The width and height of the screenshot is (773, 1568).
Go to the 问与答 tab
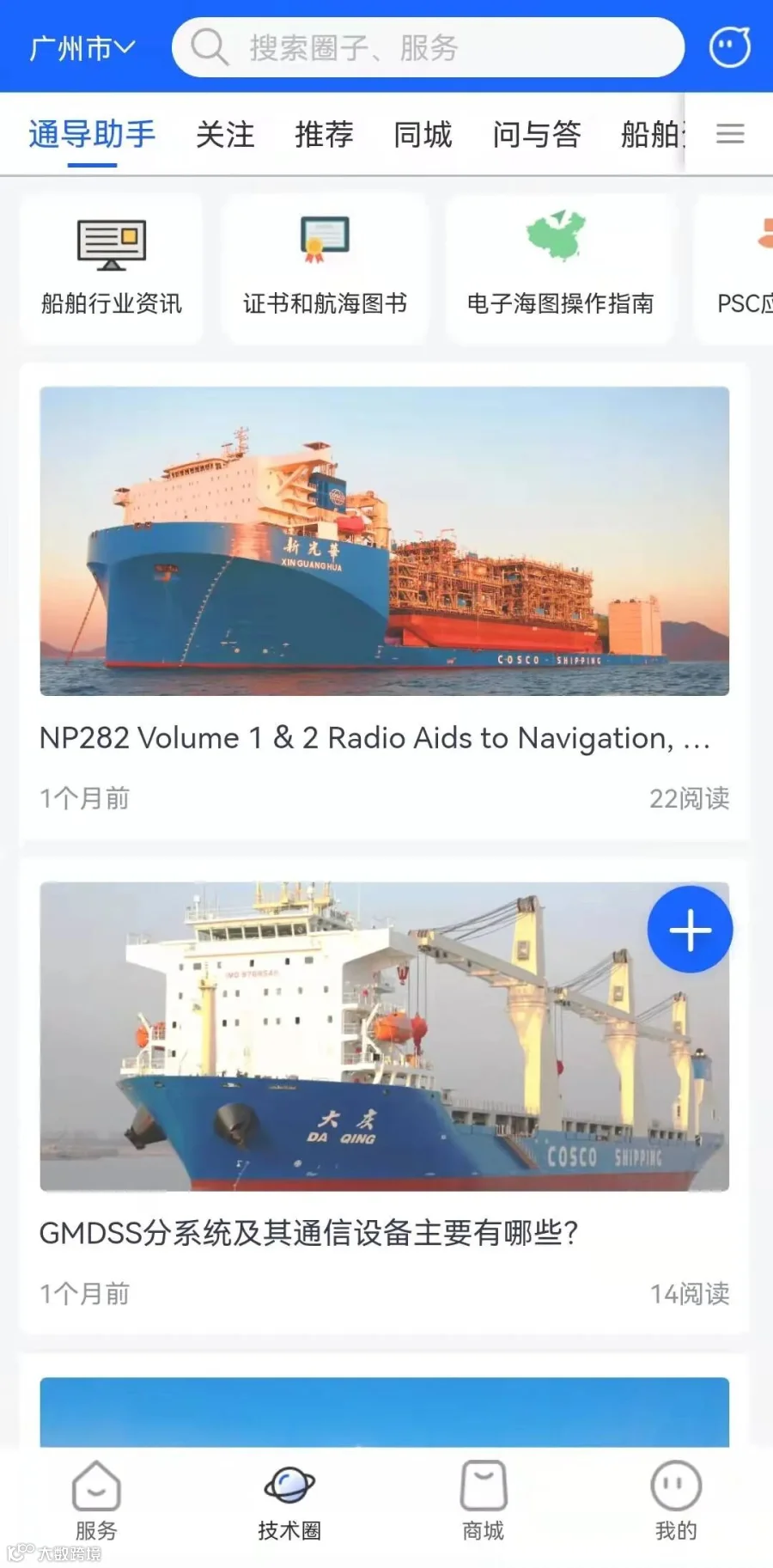537,135
